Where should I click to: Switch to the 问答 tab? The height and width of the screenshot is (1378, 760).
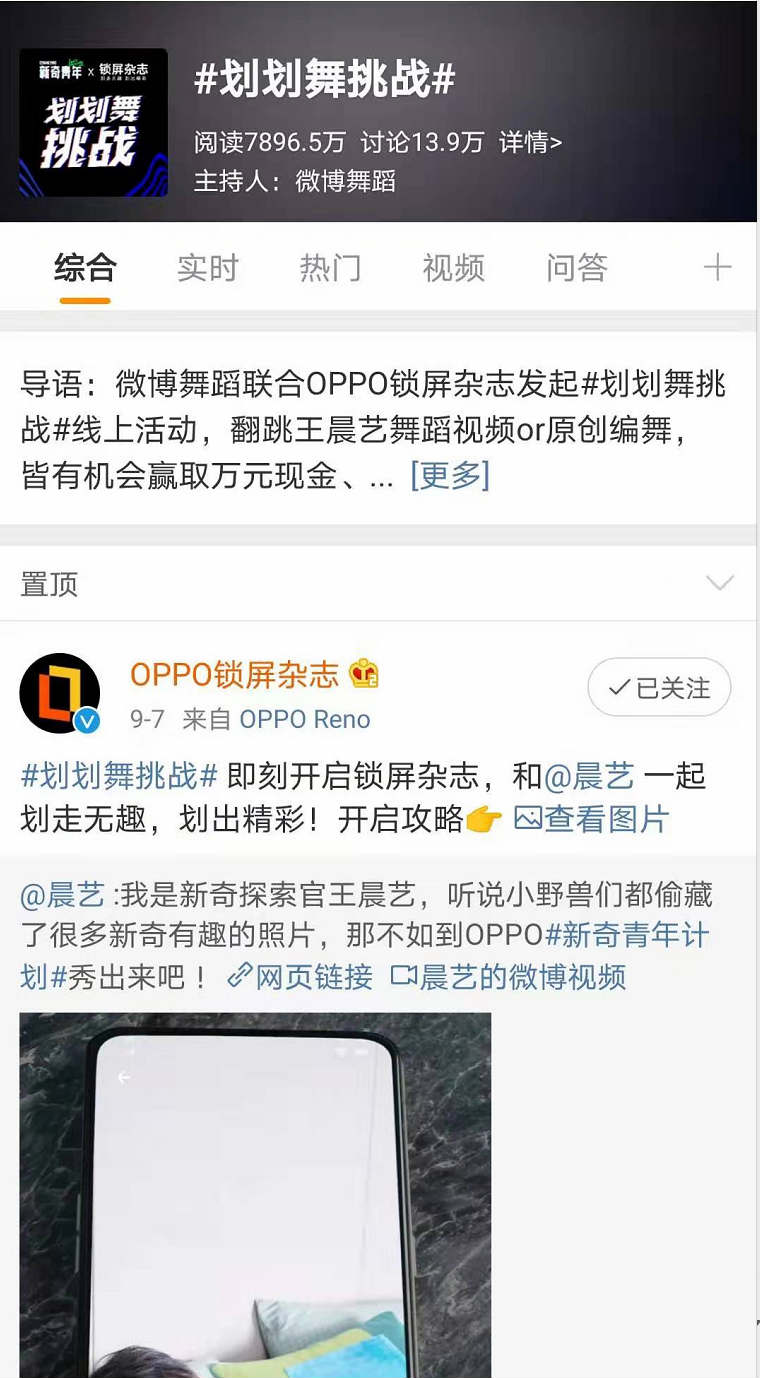point(576,268)
